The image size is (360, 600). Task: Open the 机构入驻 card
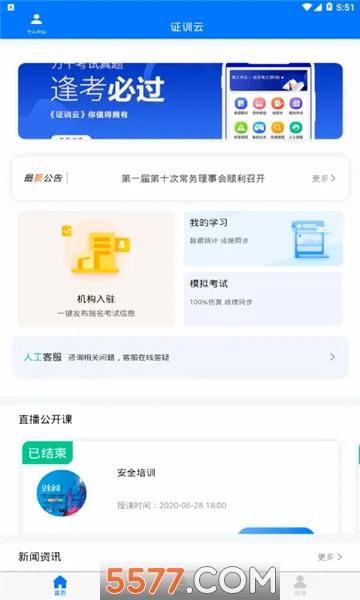tap(96, 269)
